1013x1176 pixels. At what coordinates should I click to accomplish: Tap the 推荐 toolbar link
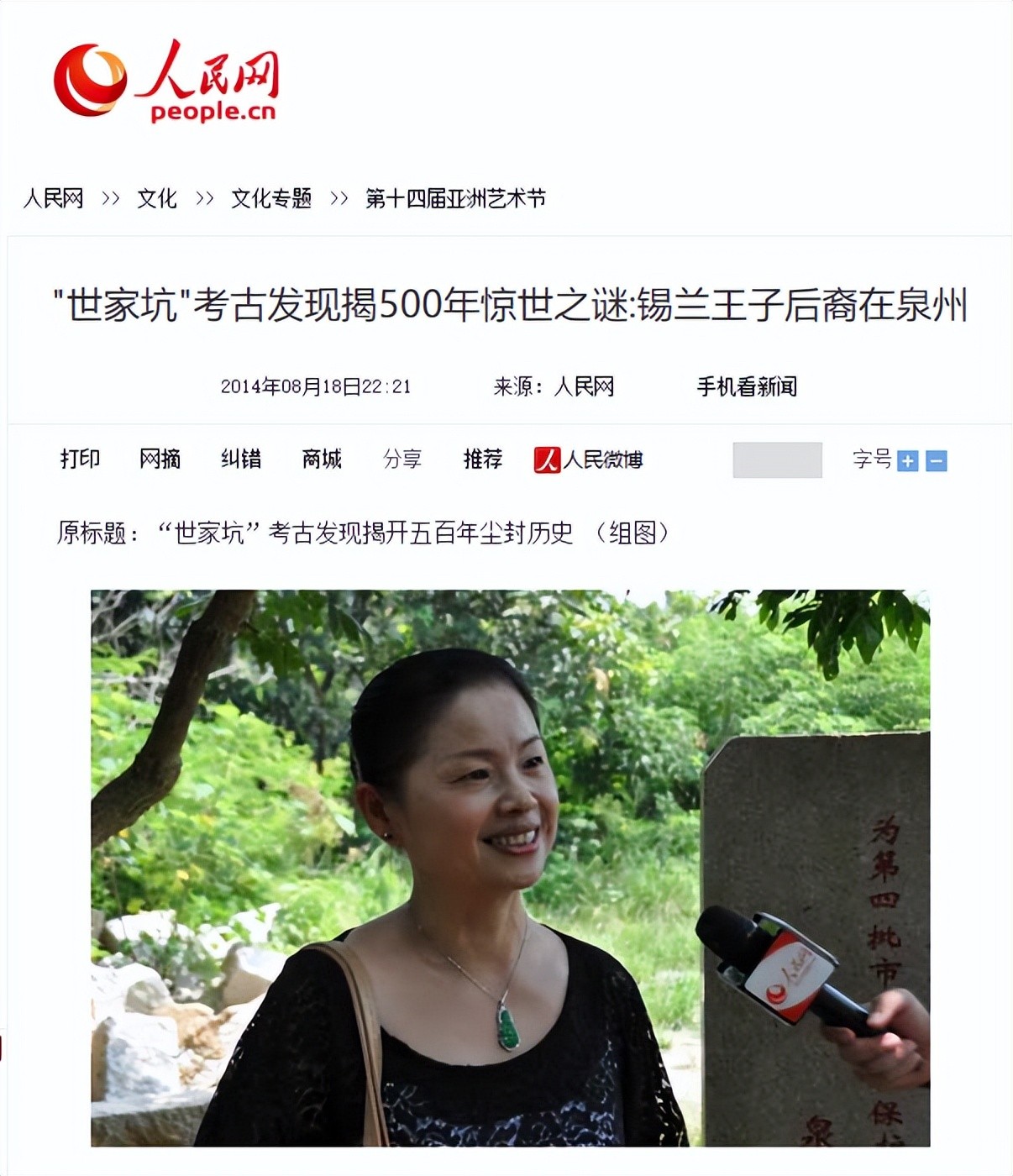pos(483,459)
